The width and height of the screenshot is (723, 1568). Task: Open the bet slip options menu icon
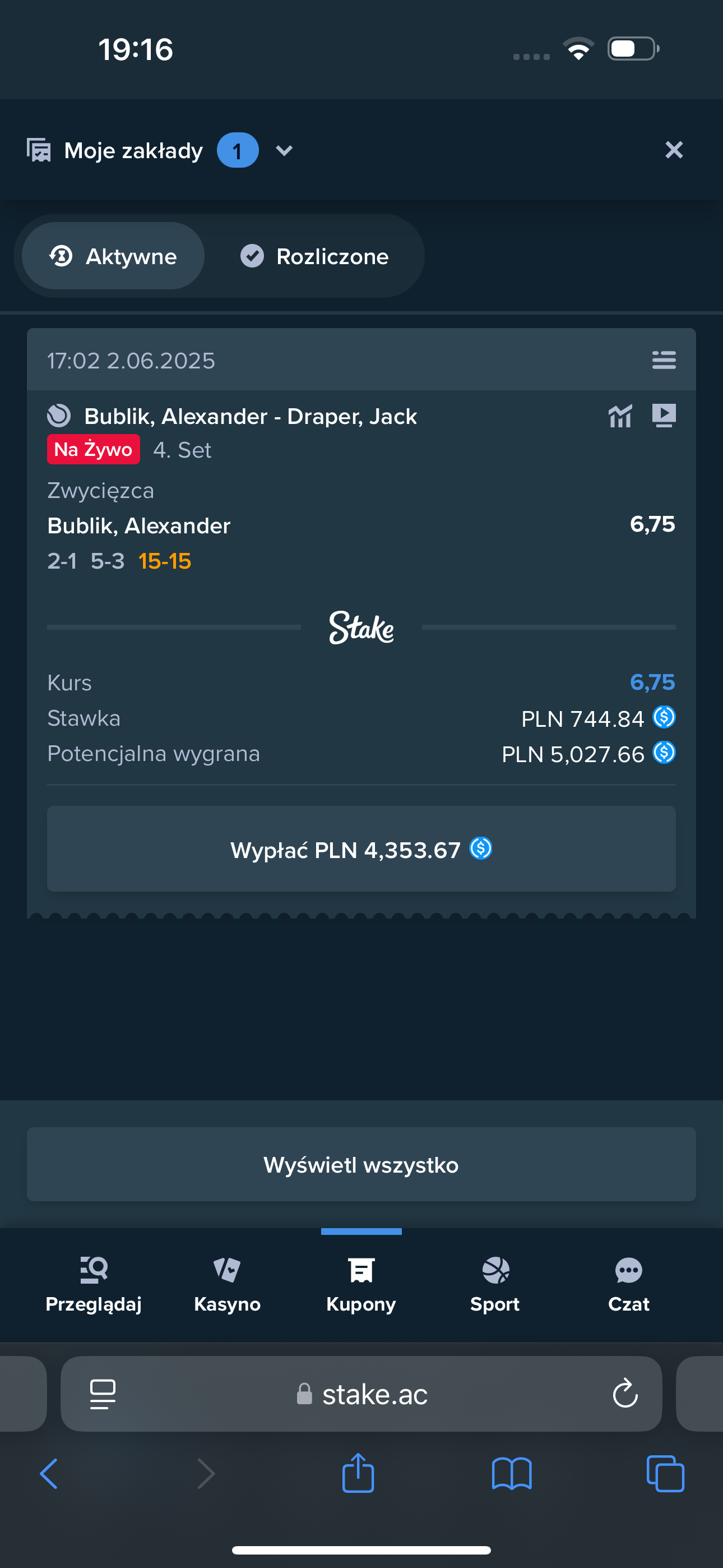tap(664, 359)
